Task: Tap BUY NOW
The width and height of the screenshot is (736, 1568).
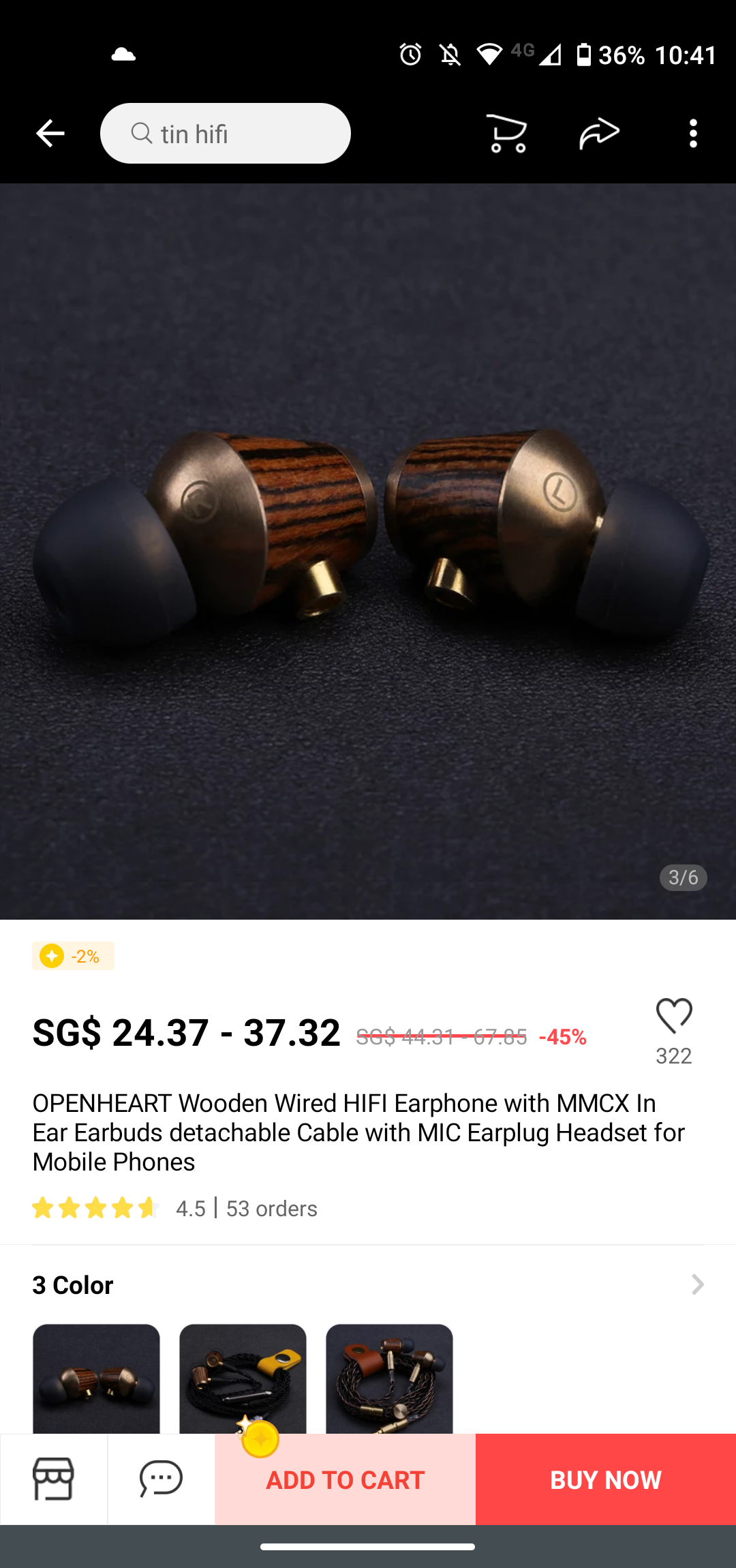Action: click(605, 1480)
